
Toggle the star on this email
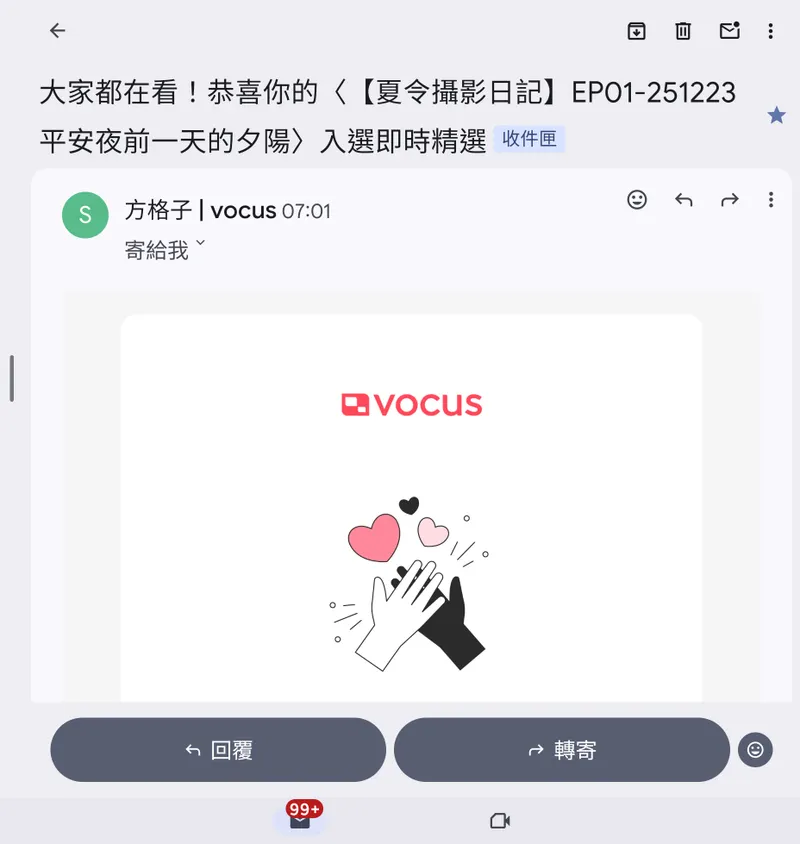(x=776, y=116)
